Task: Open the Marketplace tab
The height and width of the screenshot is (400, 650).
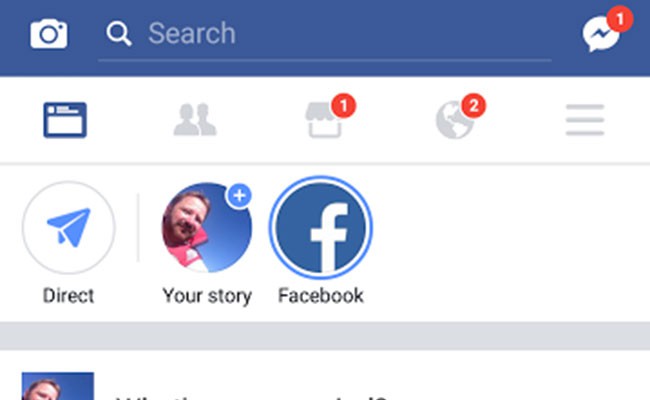Action: tap(325, 121)
